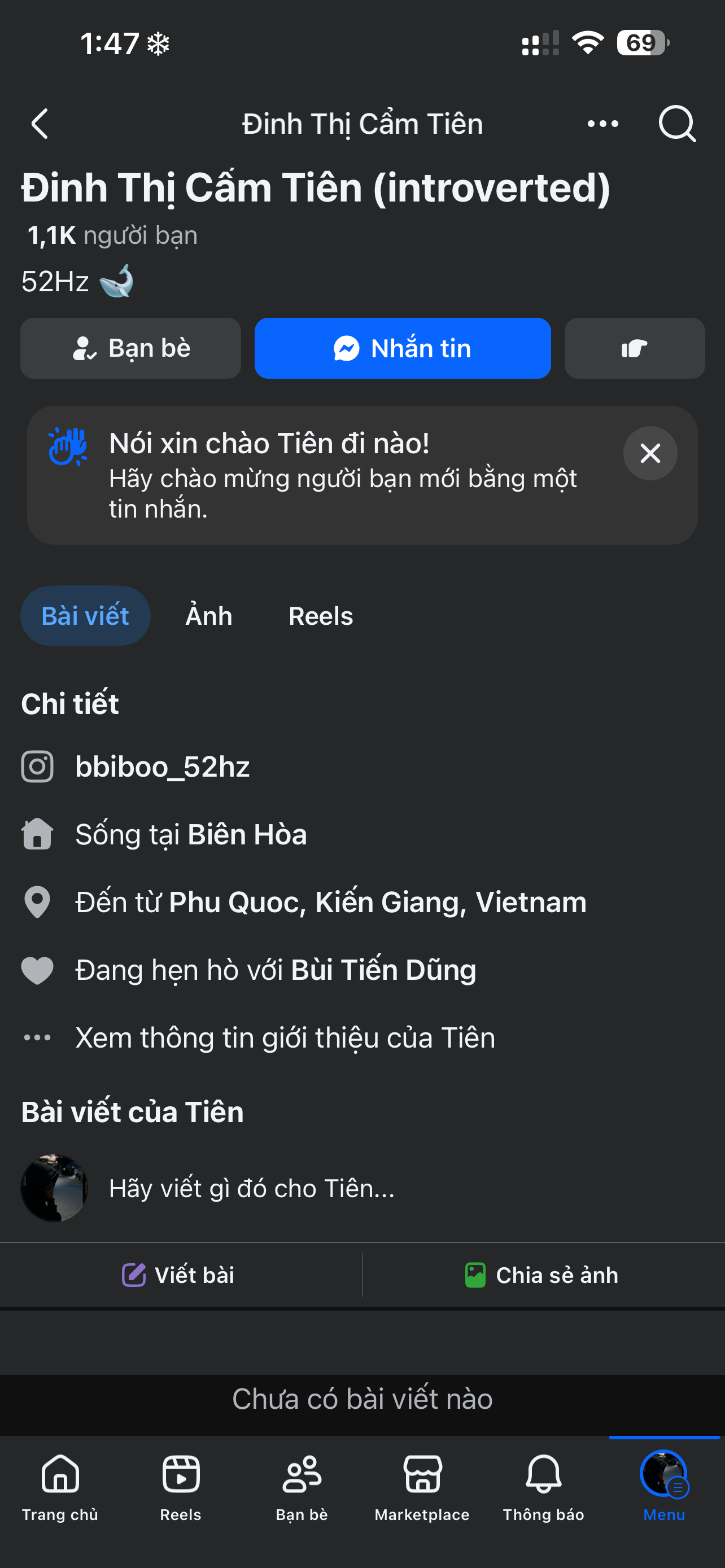Switch to the Ảnh tab
725x1568 pixels.
[x=209, y=616]
